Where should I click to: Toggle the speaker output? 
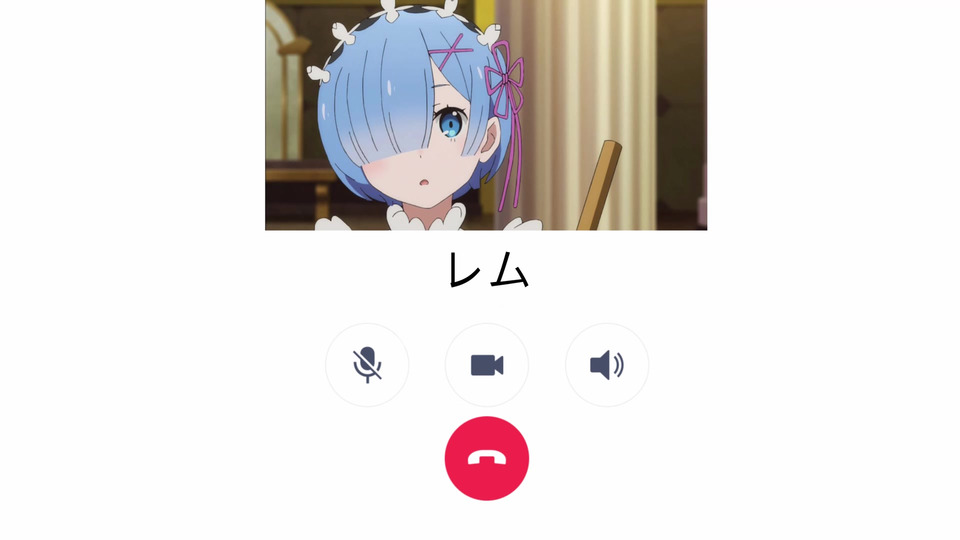point(607,365)
